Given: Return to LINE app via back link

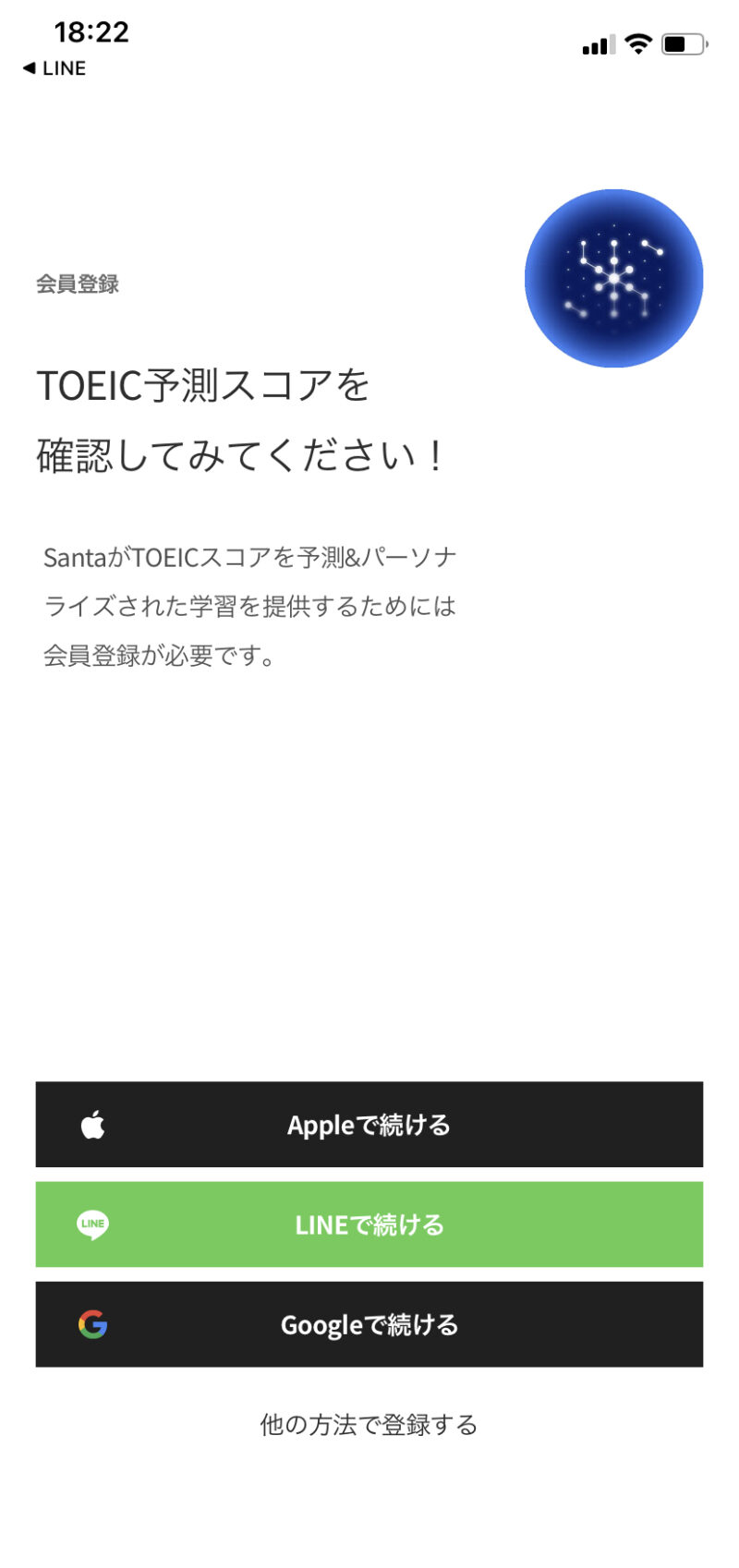Looking at the screenshot, I should (x=54, y=68).
